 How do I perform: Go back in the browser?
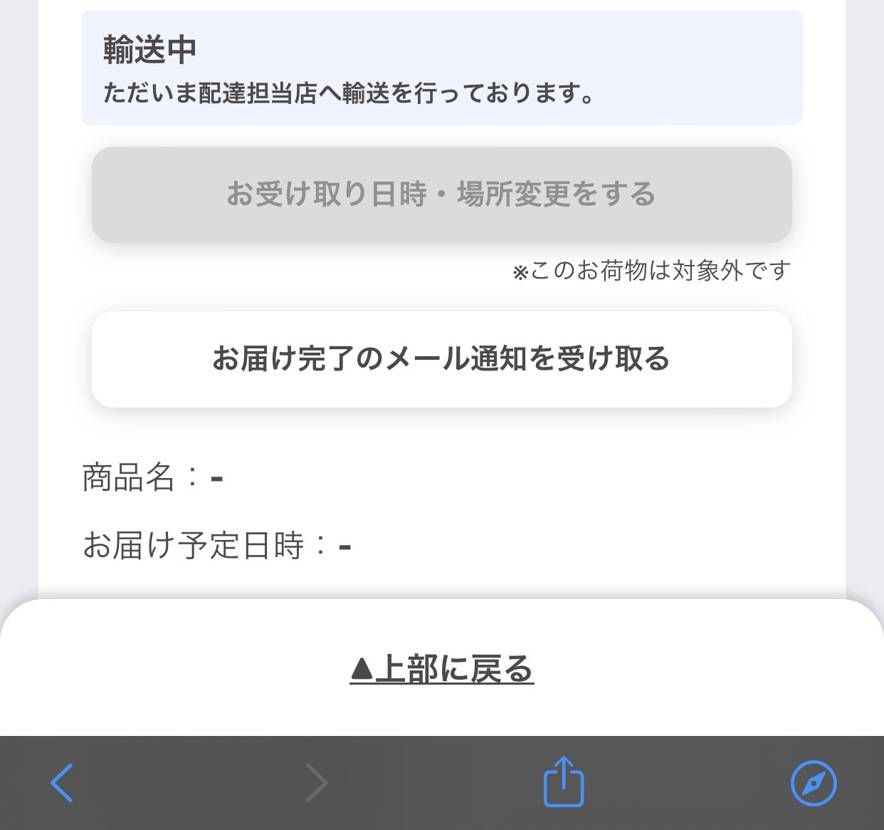tap(62, 783)
